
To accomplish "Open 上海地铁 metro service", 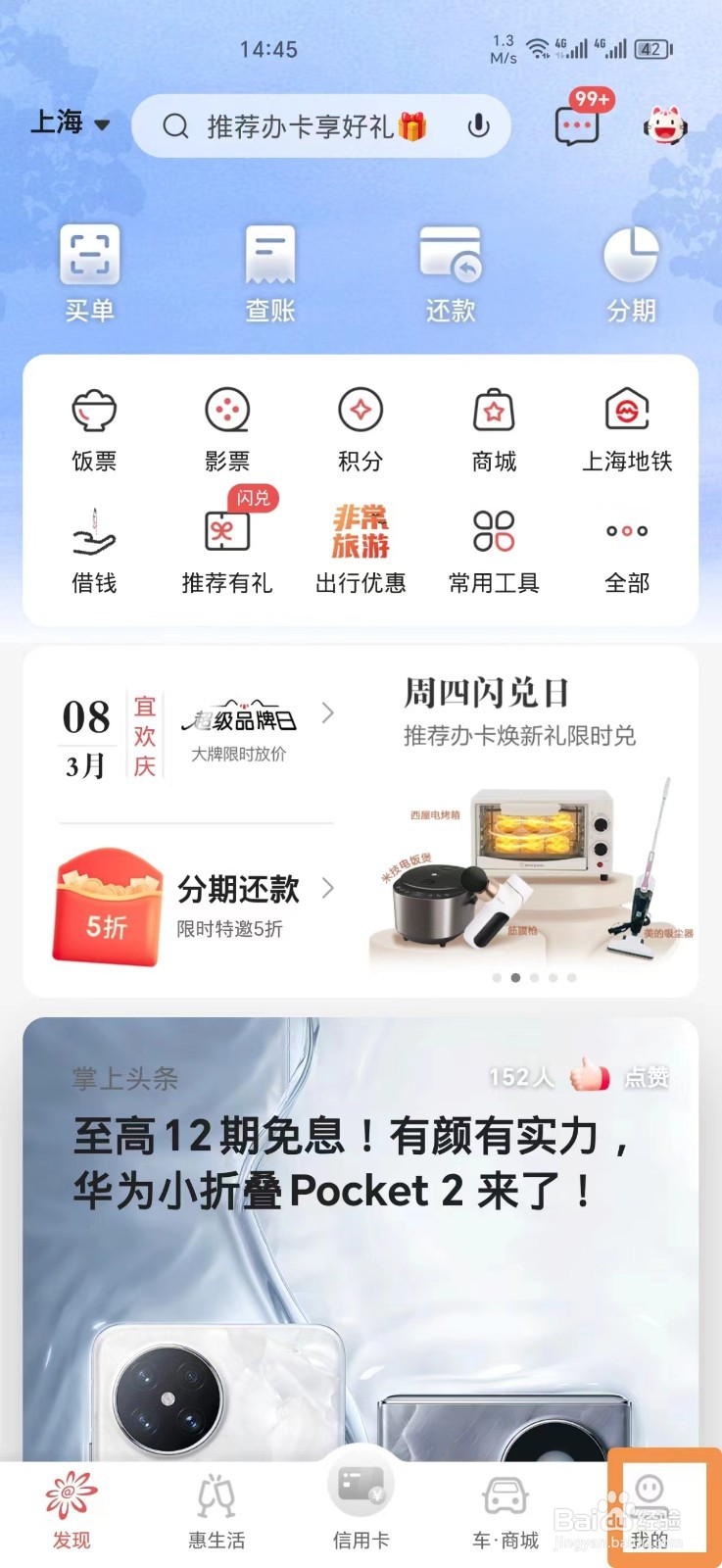I will [628, 430].
